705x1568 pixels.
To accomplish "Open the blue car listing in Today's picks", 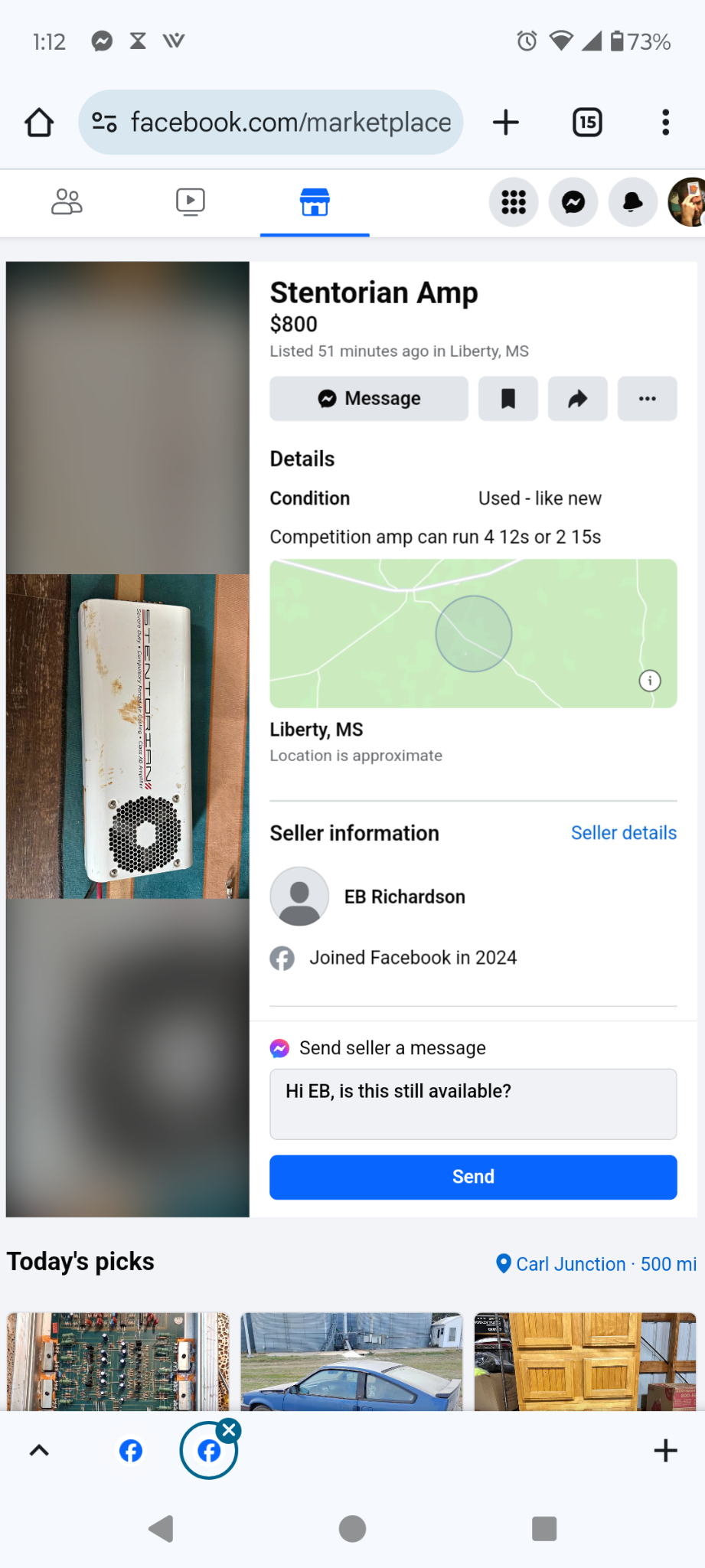I will (351, 1361).
